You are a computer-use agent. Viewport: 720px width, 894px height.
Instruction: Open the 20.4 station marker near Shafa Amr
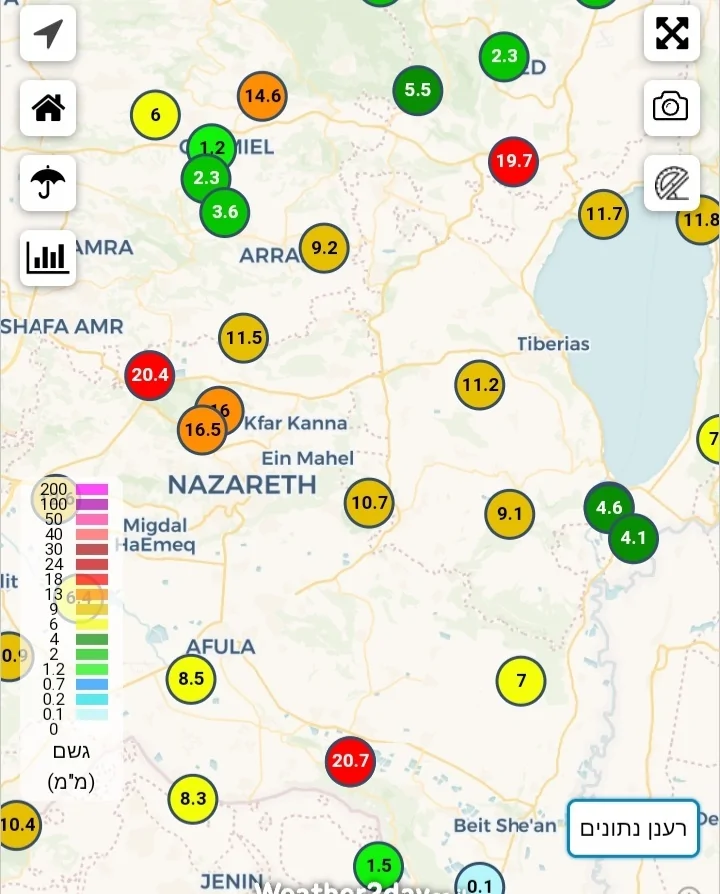click(x=150, y=376)
